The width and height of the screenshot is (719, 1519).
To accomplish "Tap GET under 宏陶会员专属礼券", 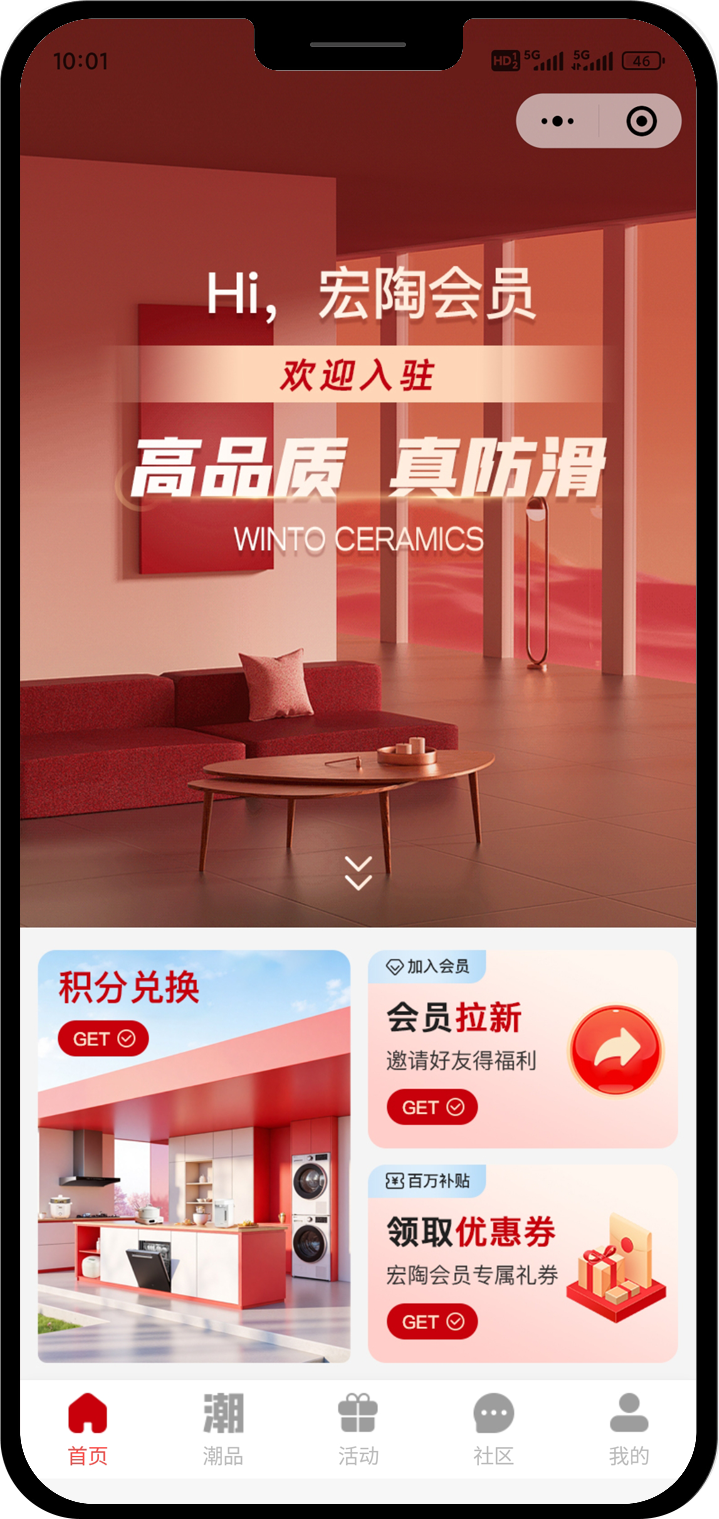I will (x=432, y=1321).
